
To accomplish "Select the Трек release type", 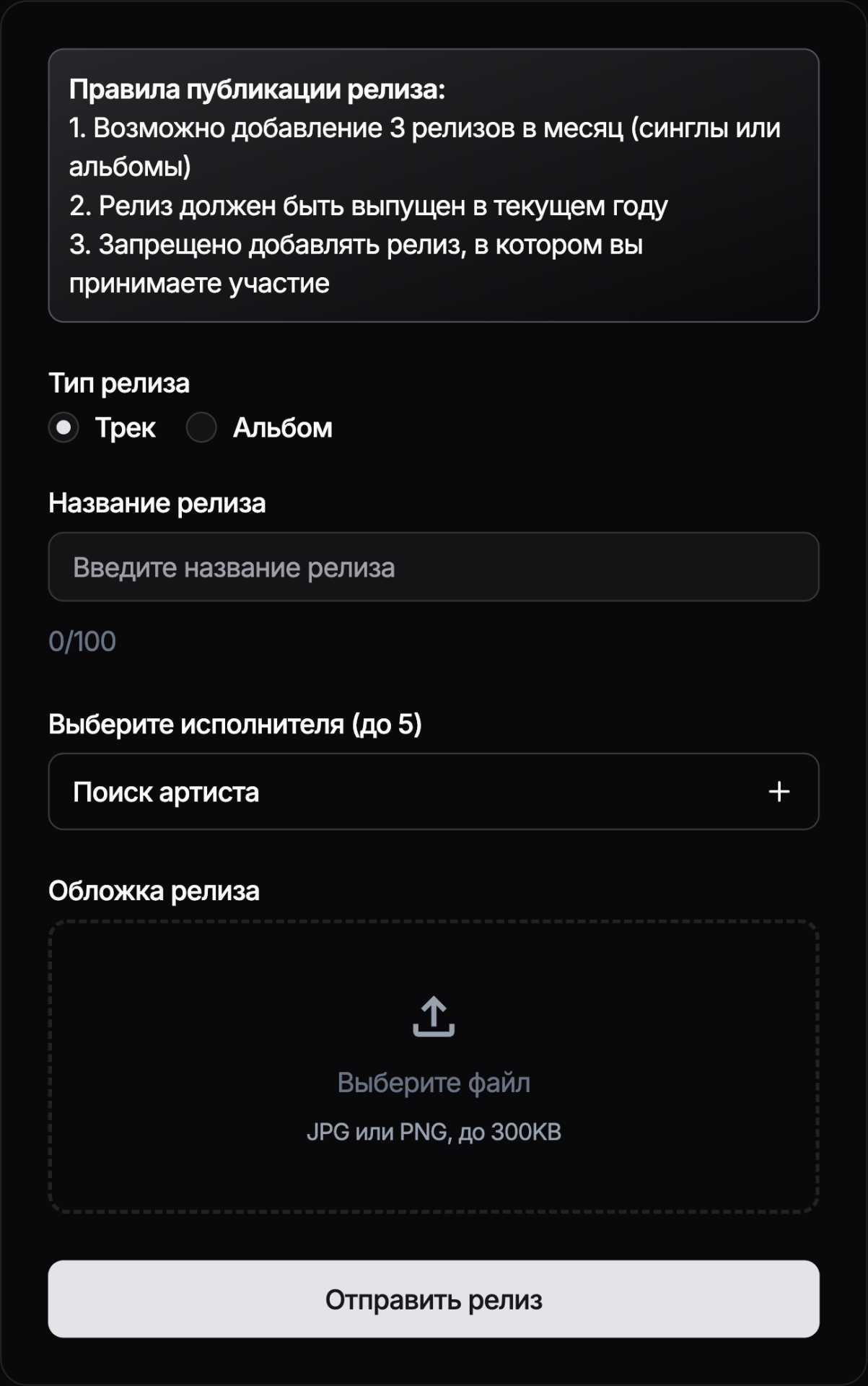I will [63, 427].
